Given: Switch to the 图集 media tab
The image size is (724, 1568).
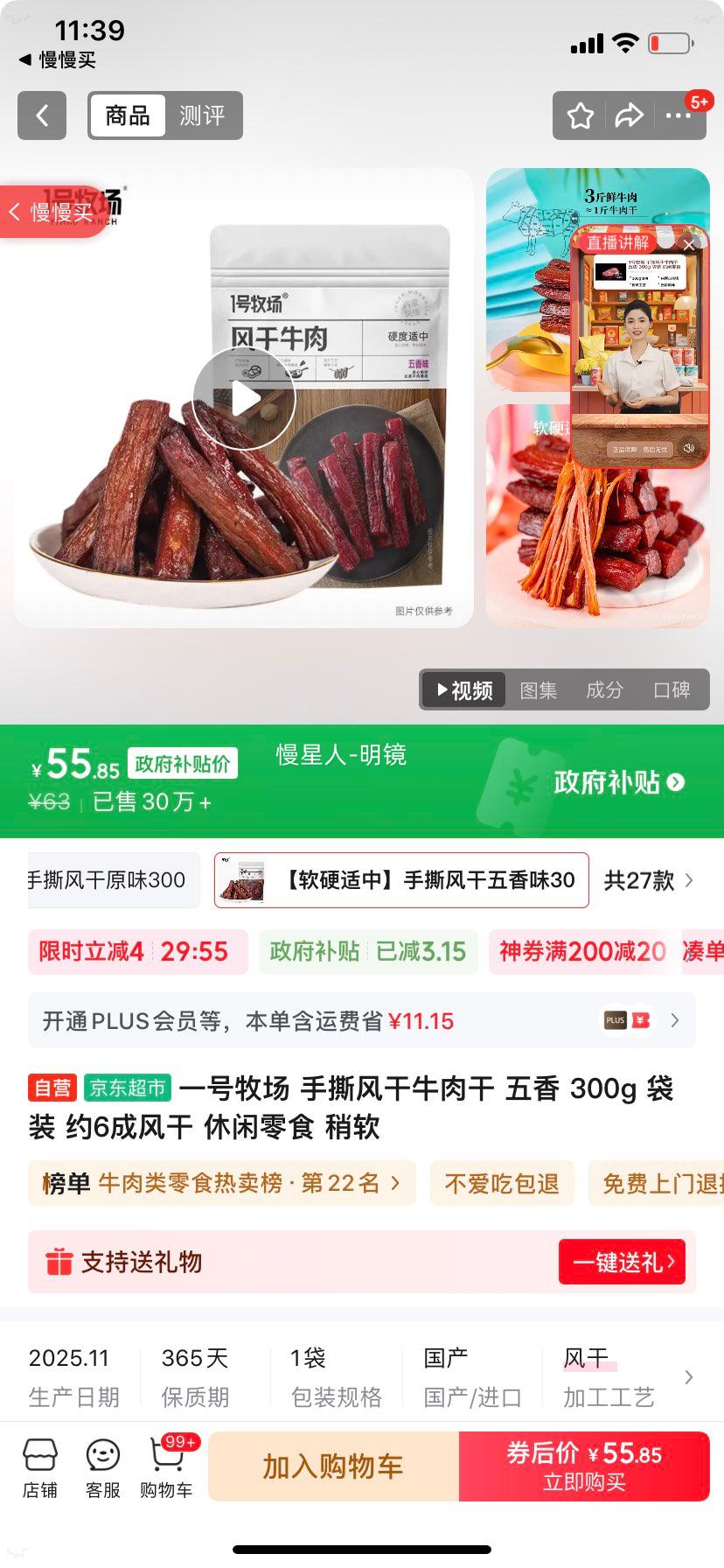Looking at the screenshot, I should [540, 689].
